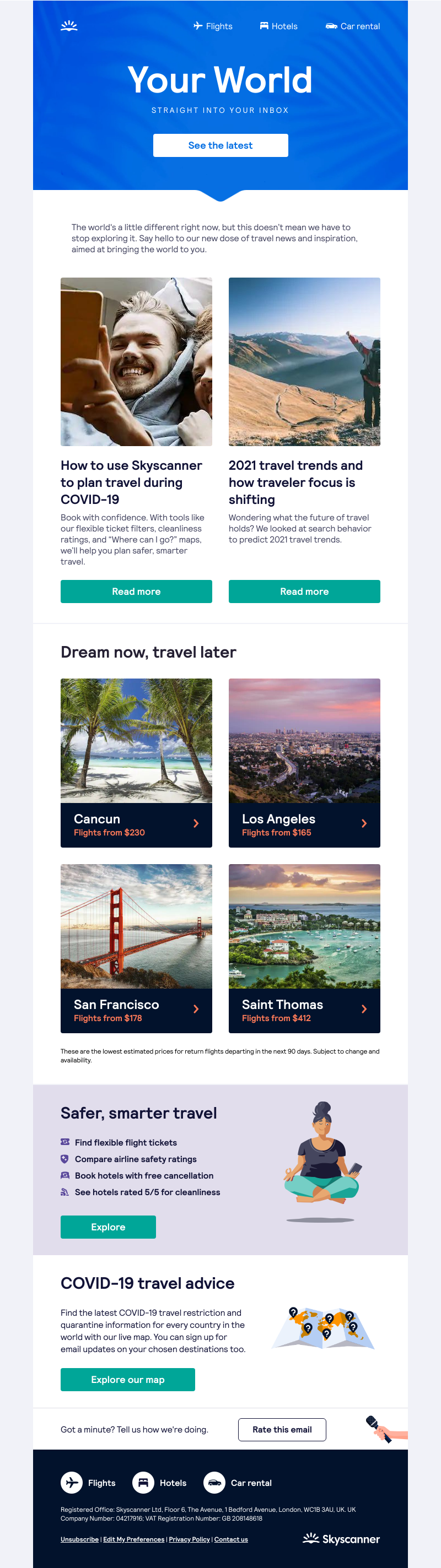Open Flights in the footer

click(88, 1483)
